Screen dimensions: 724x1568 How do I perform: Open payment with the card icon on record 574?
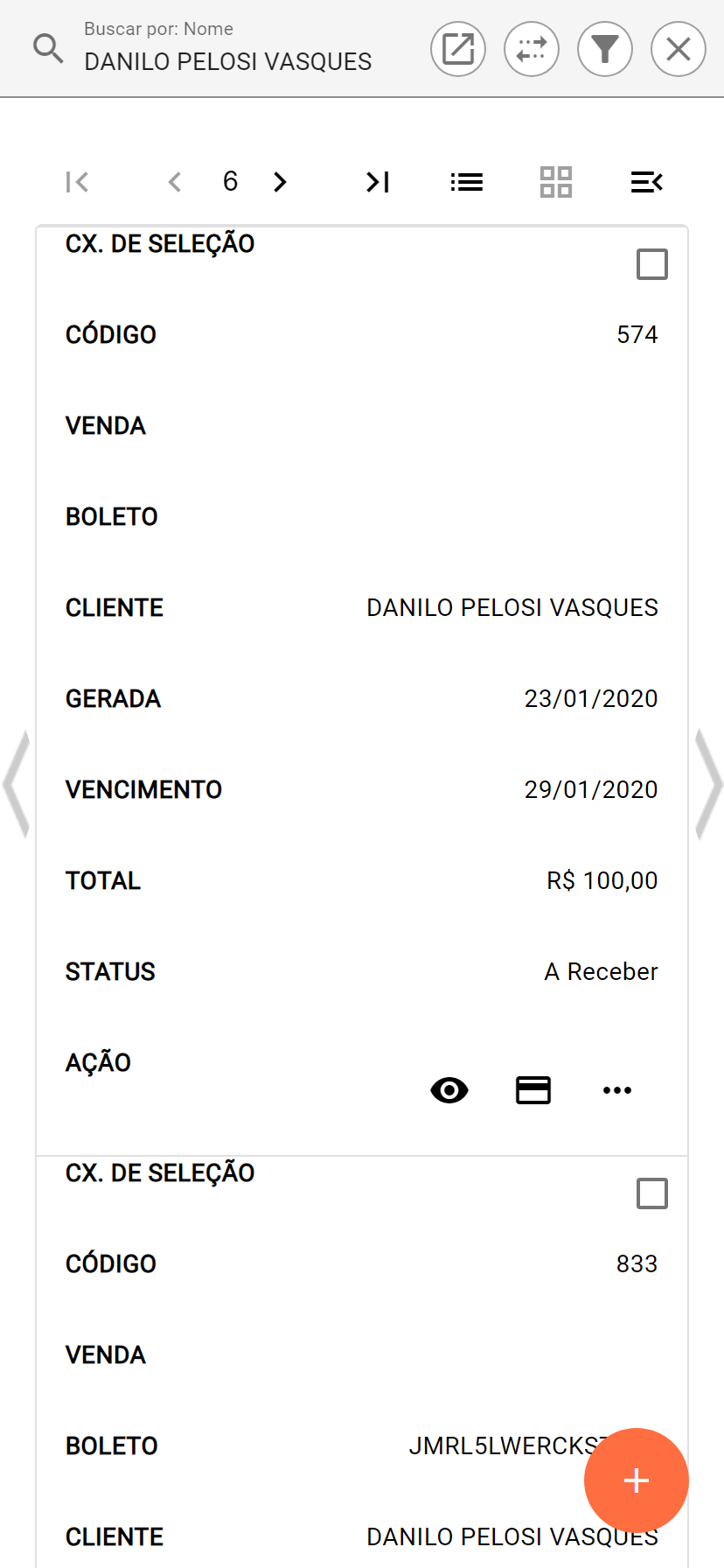coord(533,1090)
